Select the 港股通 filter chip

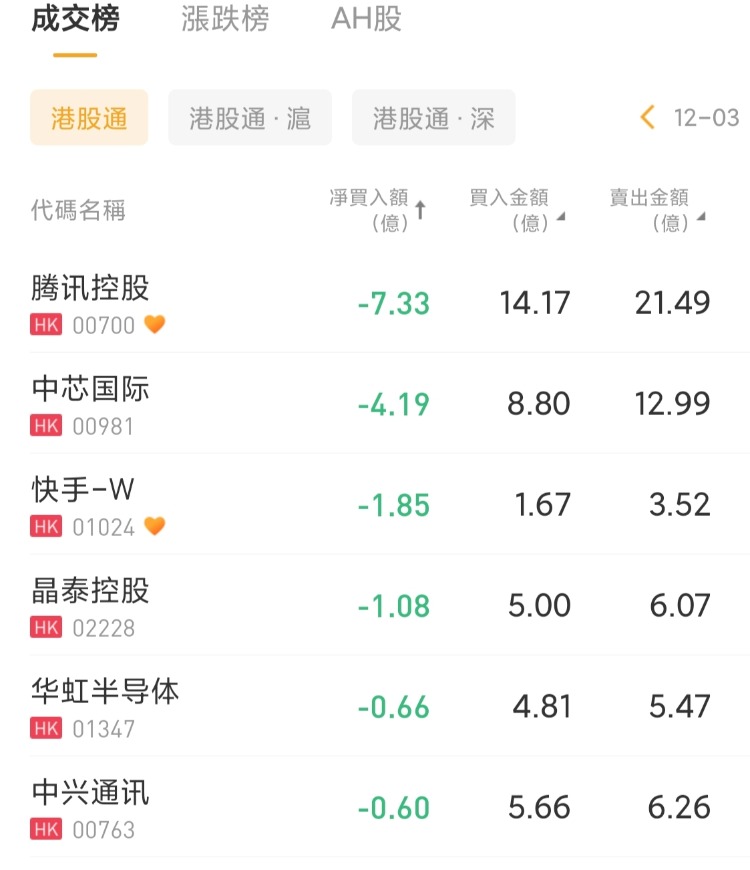tap(89, 118)
